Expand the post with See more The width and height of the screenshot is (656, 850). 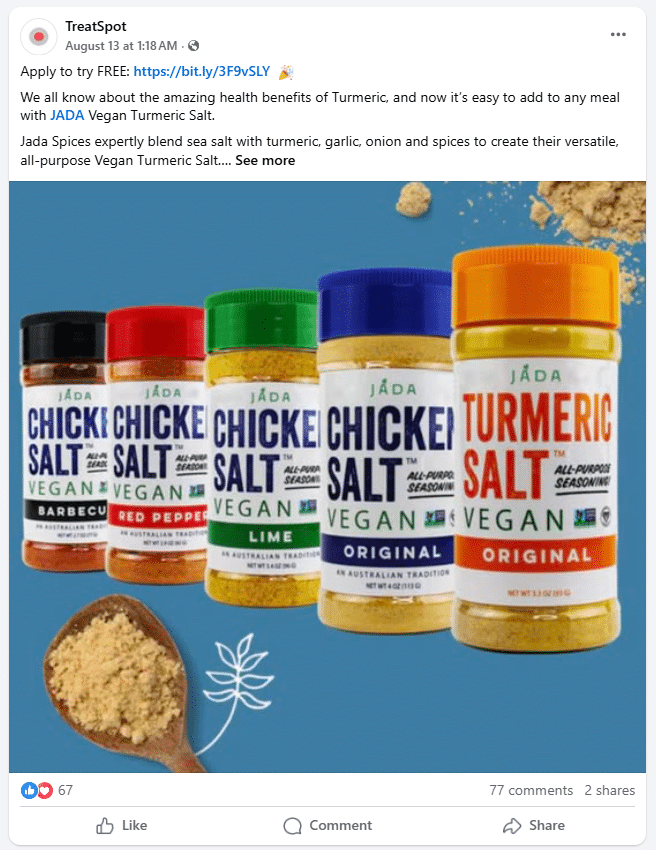pyautogui.click(x=265, y=160)
